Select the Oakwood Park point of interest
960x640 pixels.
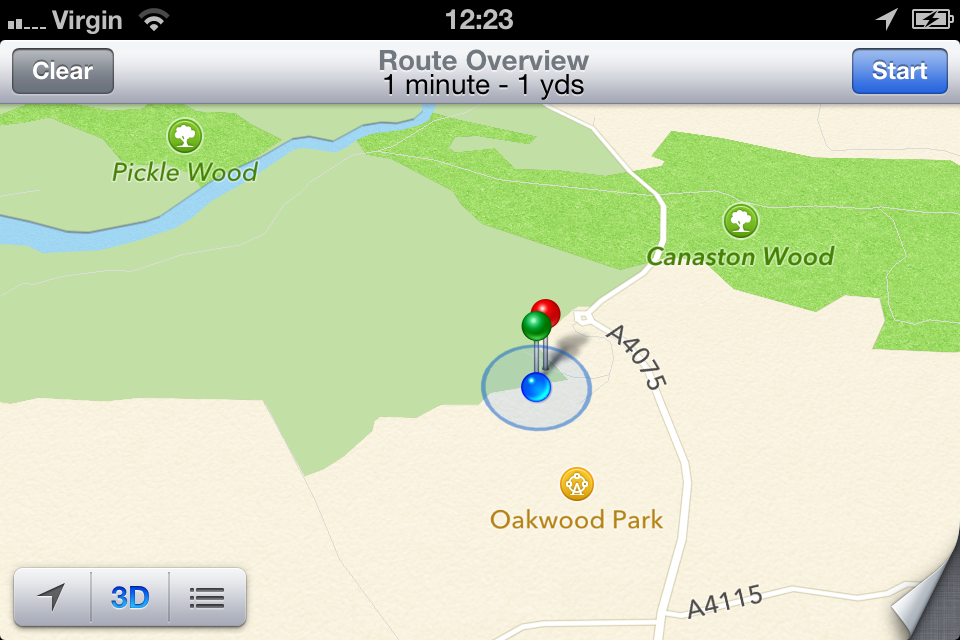577,485
